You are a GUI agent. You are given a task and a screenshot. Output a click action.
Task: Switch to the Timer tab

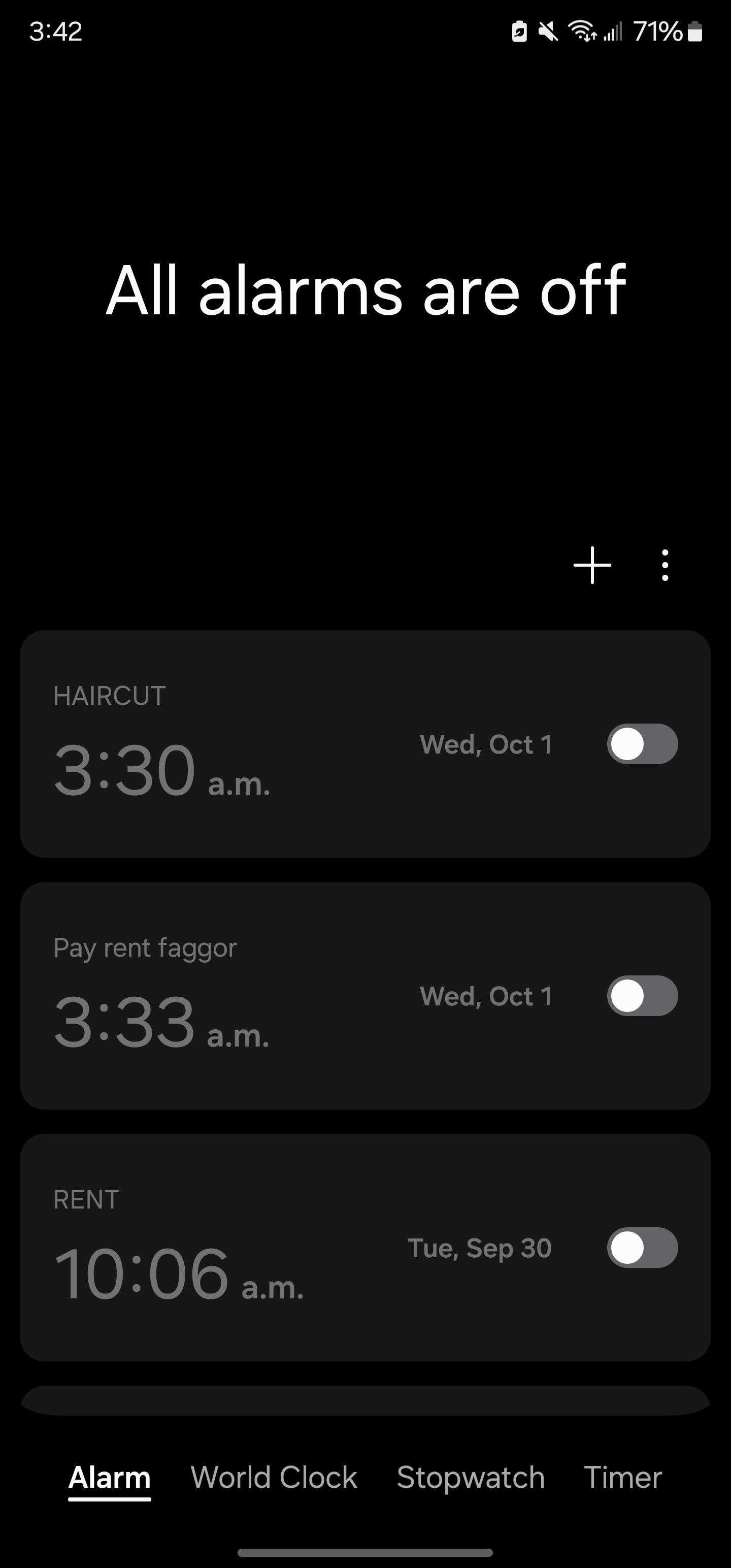pos(622,1477)
